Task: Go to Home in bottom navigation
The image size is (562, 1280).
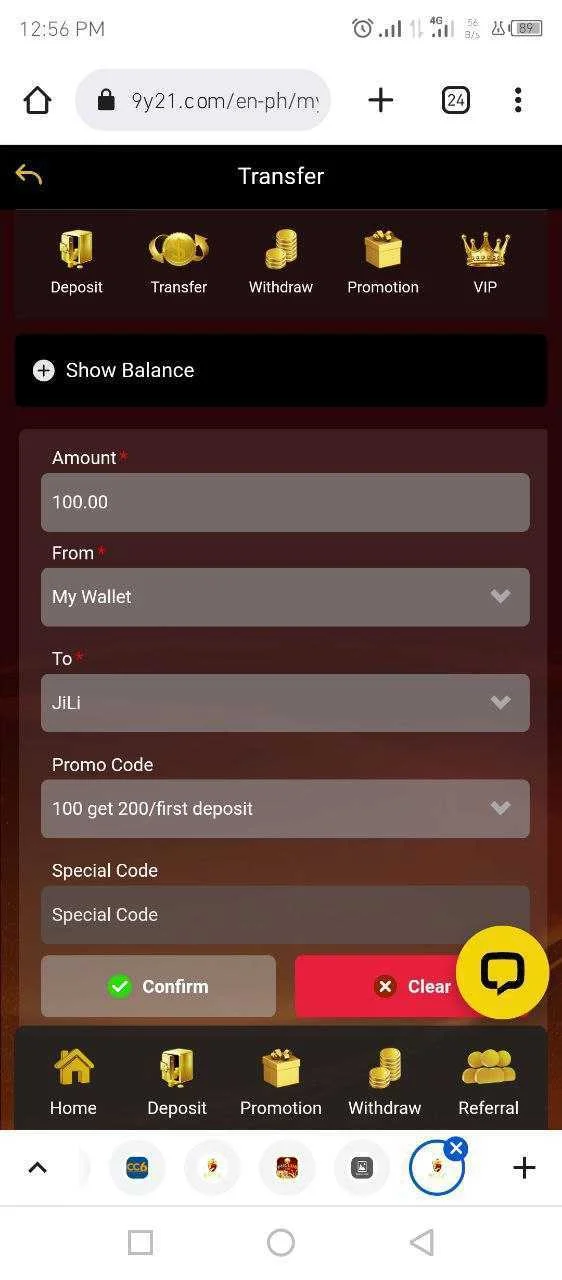Action: click(x=73, y=1082)
